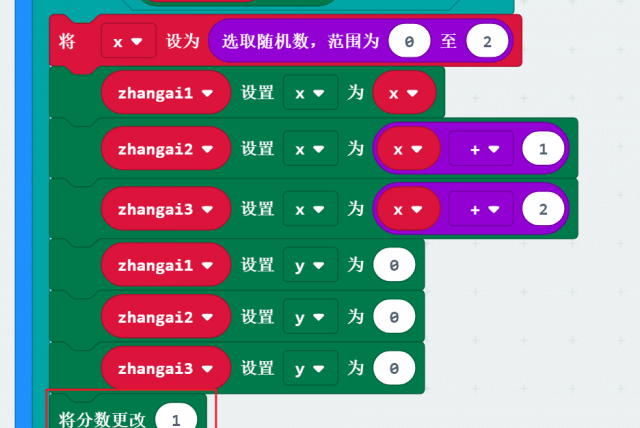Edit random range minimum value 0

pos(408,41)
